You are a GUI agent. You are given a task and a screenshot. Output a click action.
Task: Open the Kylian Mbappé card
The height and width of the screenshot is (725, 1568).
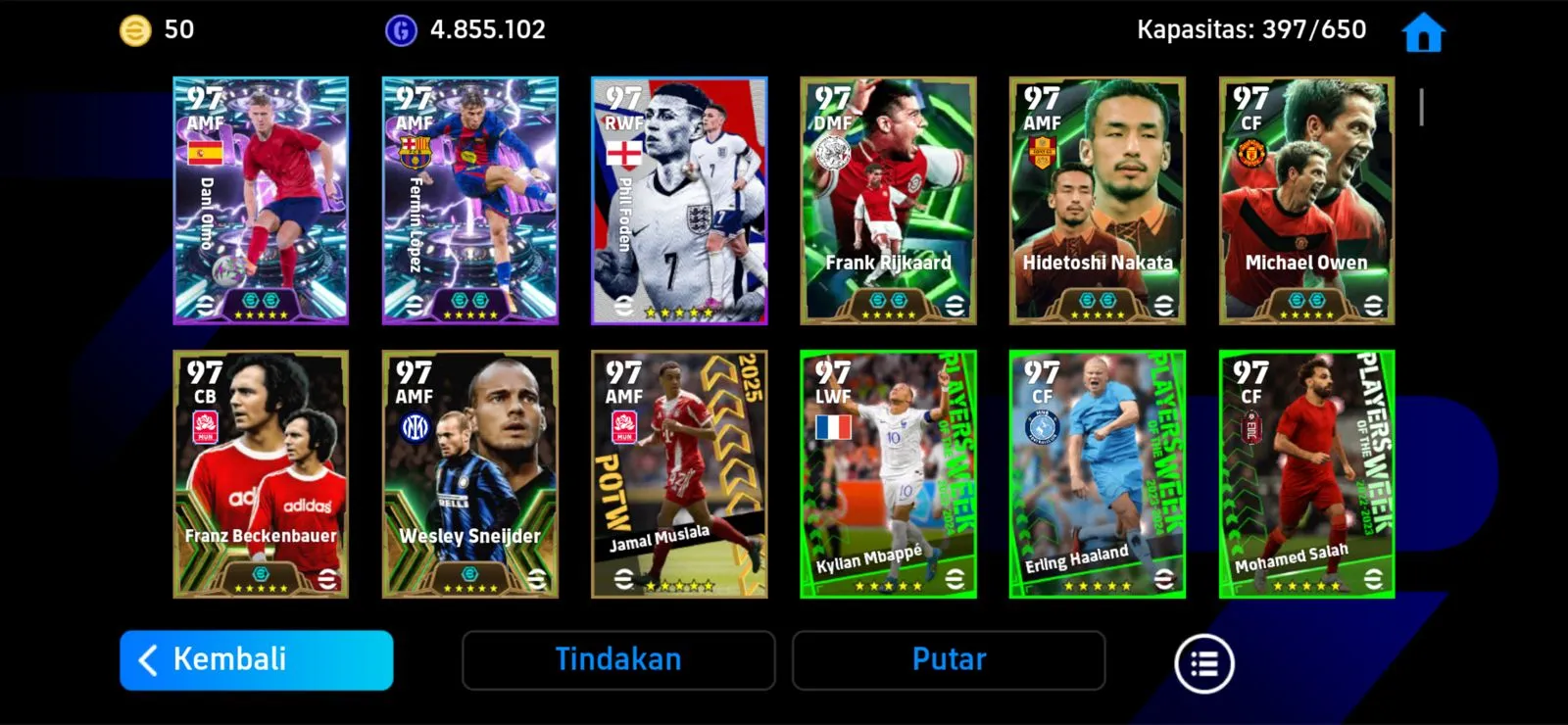pyautogui.click(x=888, y=474)
